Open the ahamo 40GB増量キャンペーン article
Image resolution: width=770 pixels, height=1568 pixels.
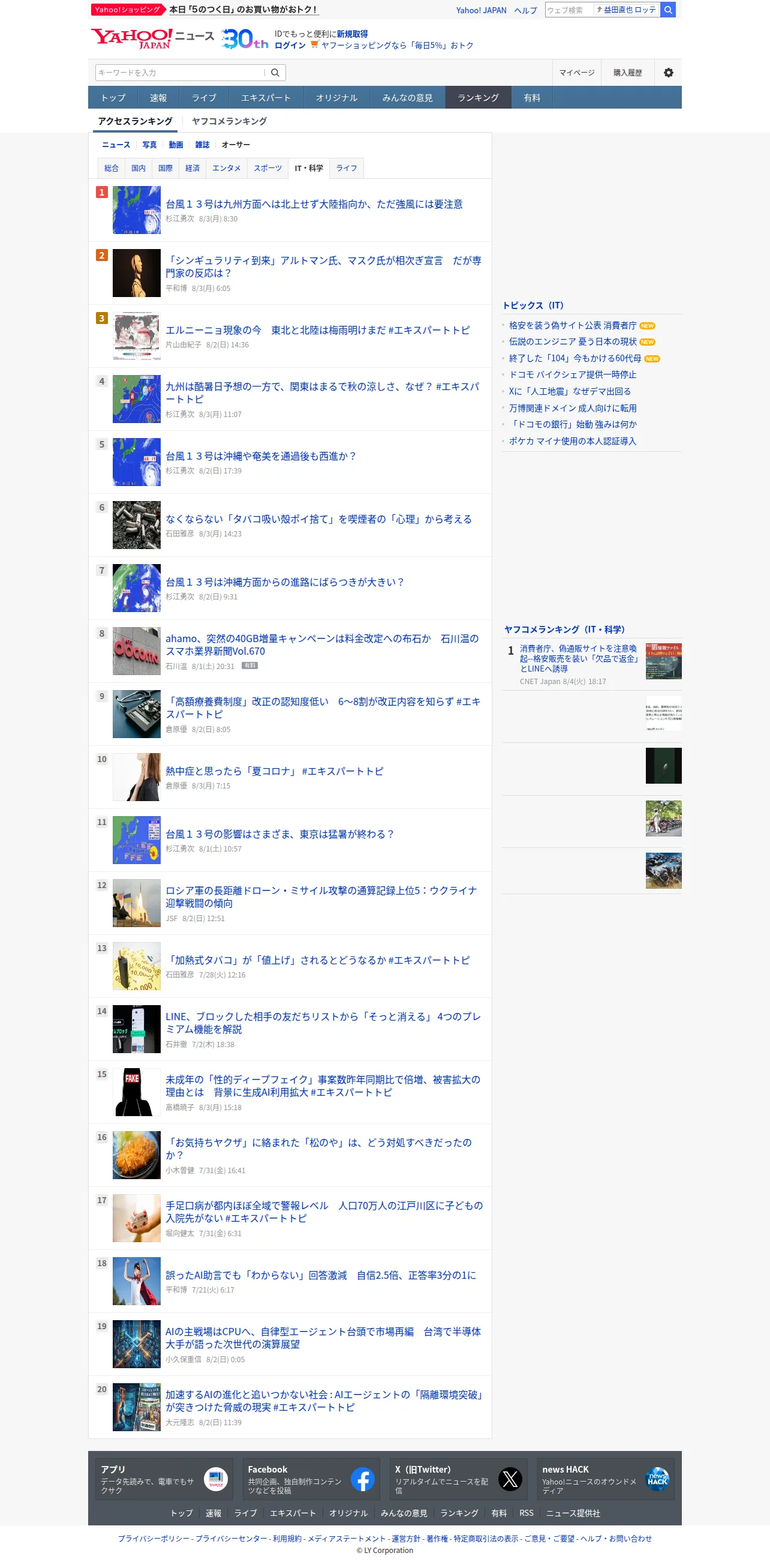pyautogui.click(x=322, y=644)
